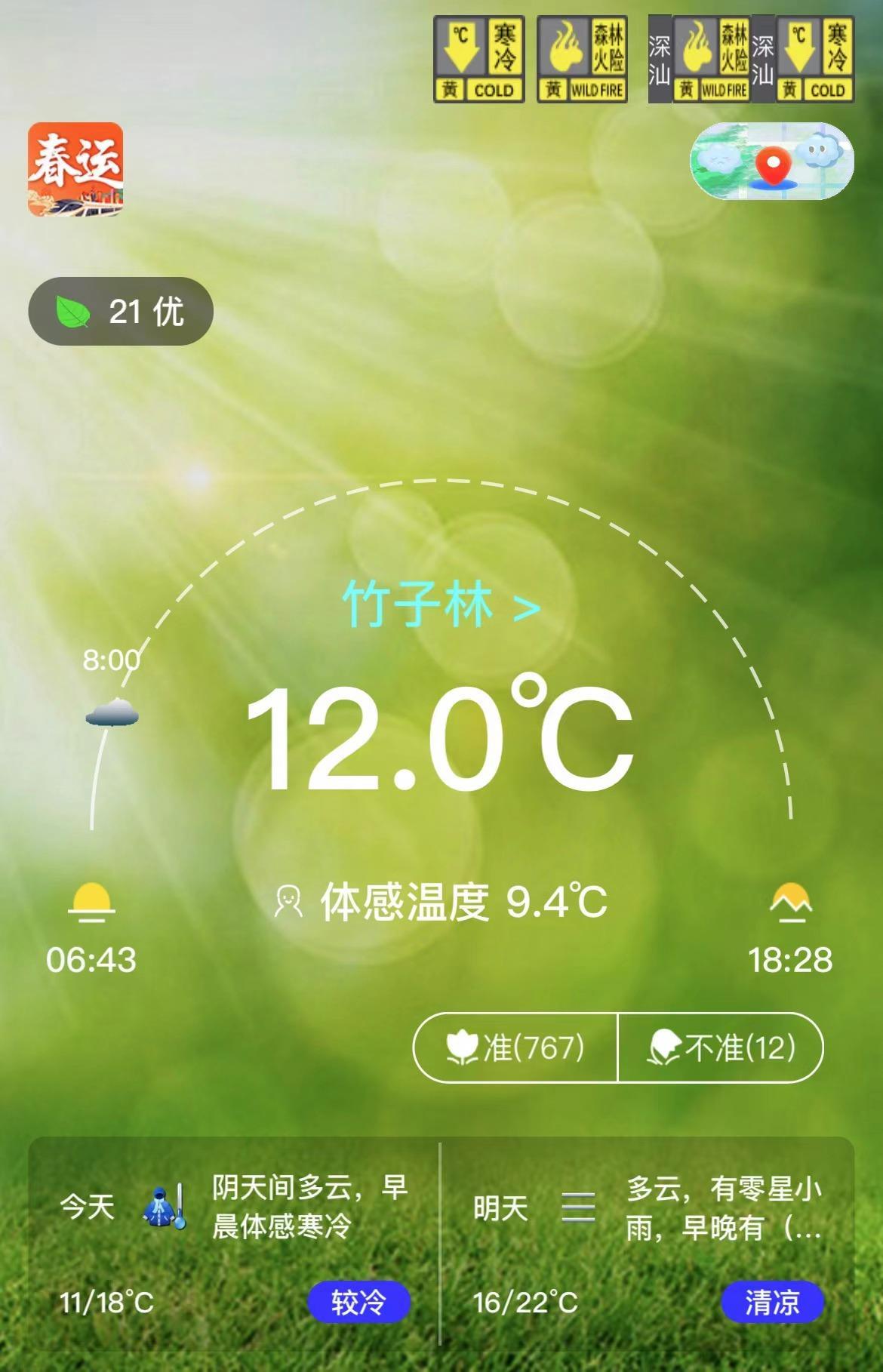Vote forecast accurate 准(767)

[x=515, y=1047]
